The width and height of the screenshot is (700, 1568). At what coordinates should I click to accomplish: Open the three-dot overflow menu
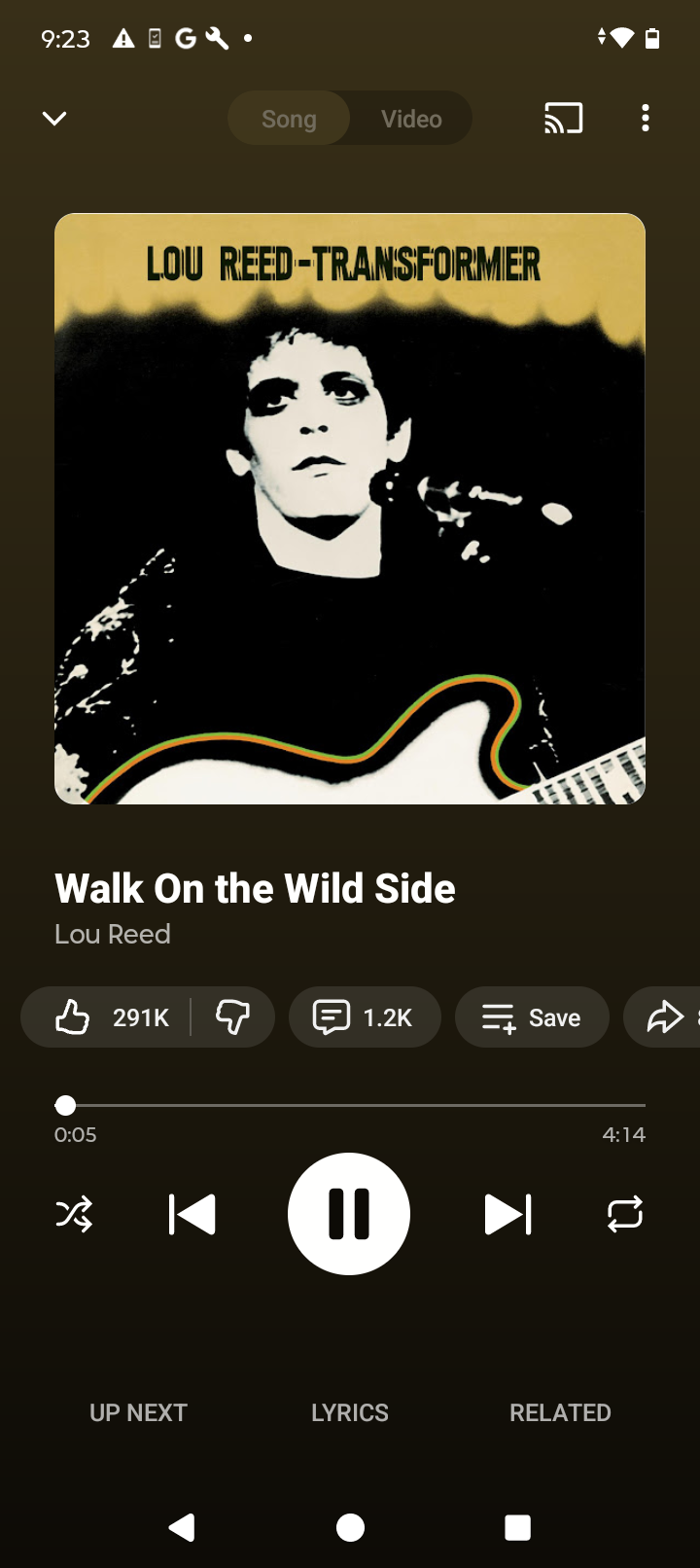tap(645, 118)
